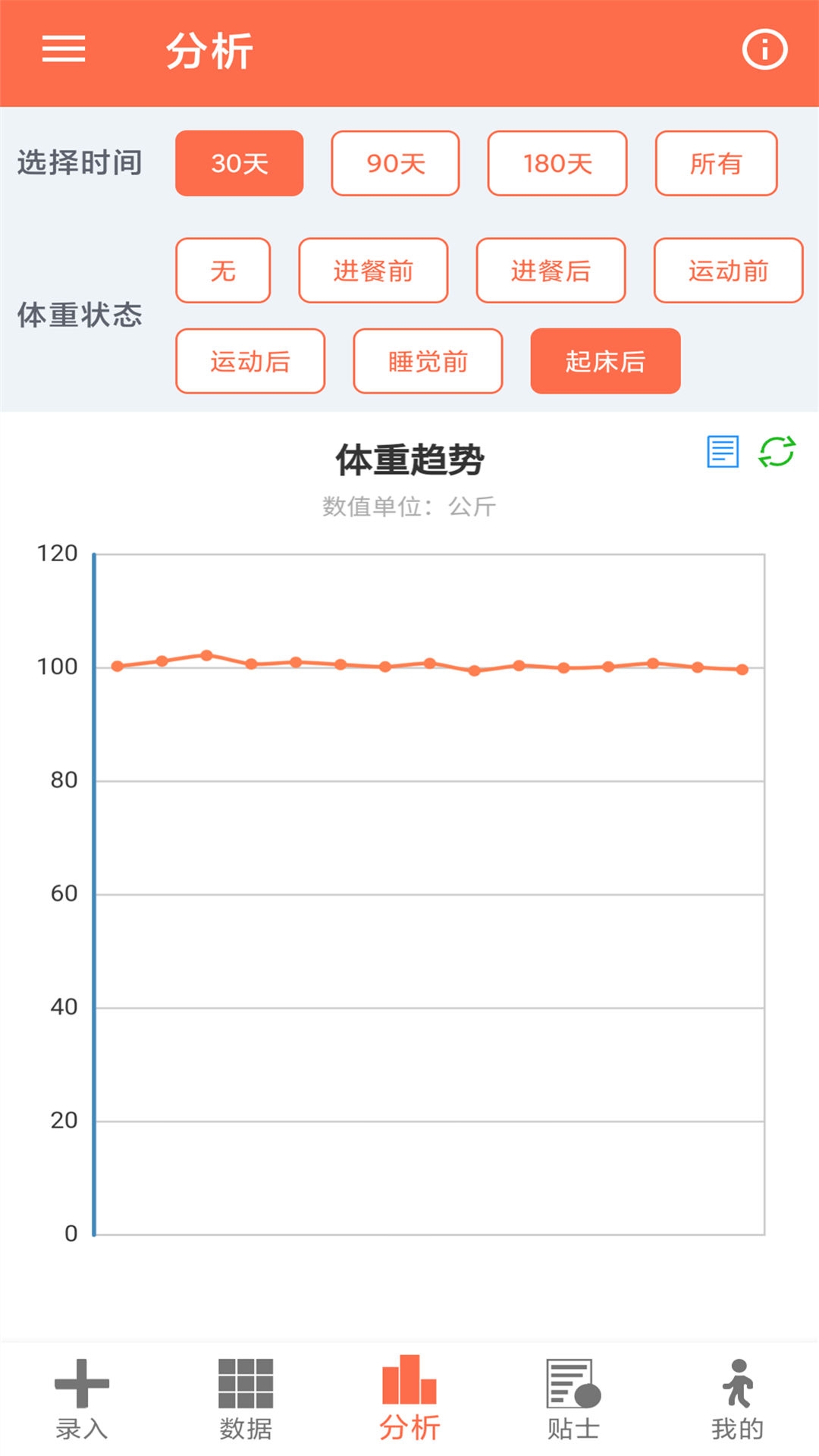Select the 180天 time range

tap(557, 164)
